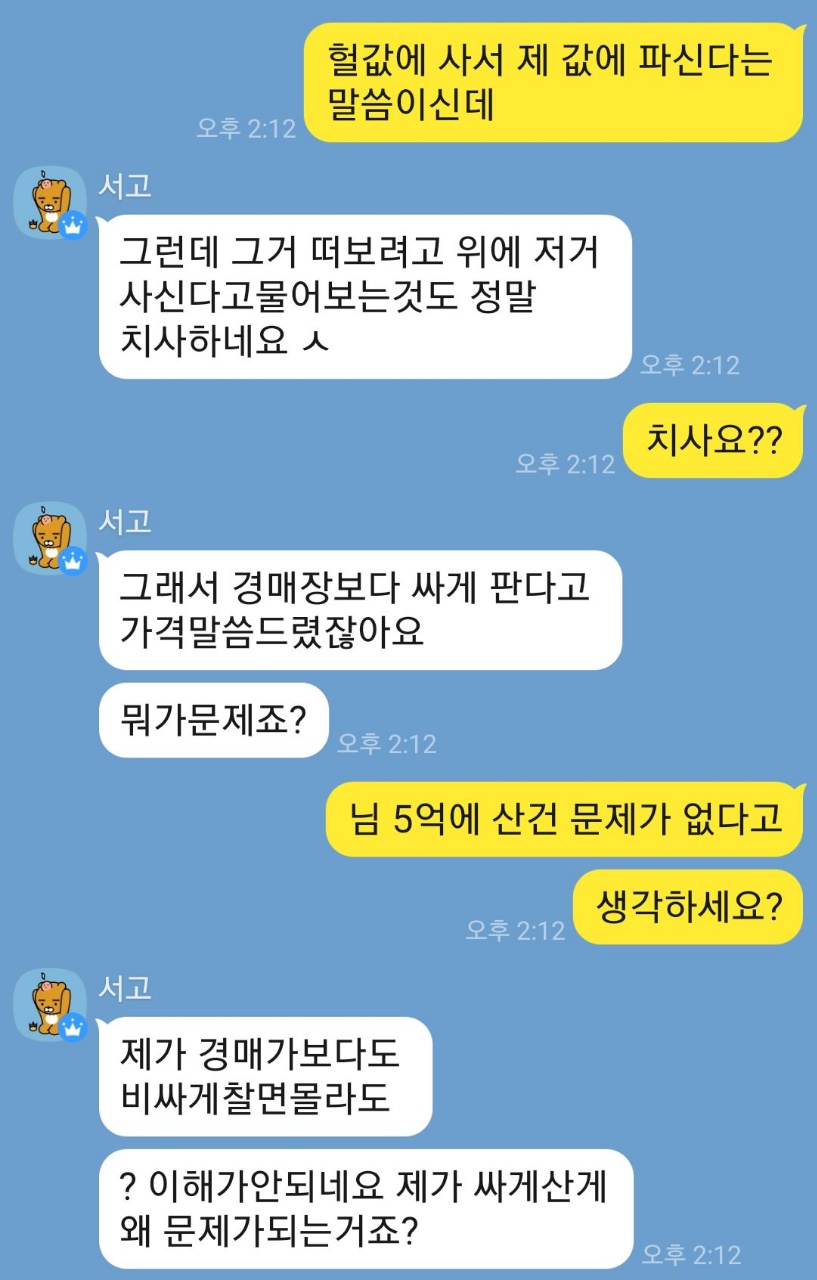Tap the yellow bubble mentioning 5억에 산건
Viewport: 817px width, 1280px height.
point(565,818)
